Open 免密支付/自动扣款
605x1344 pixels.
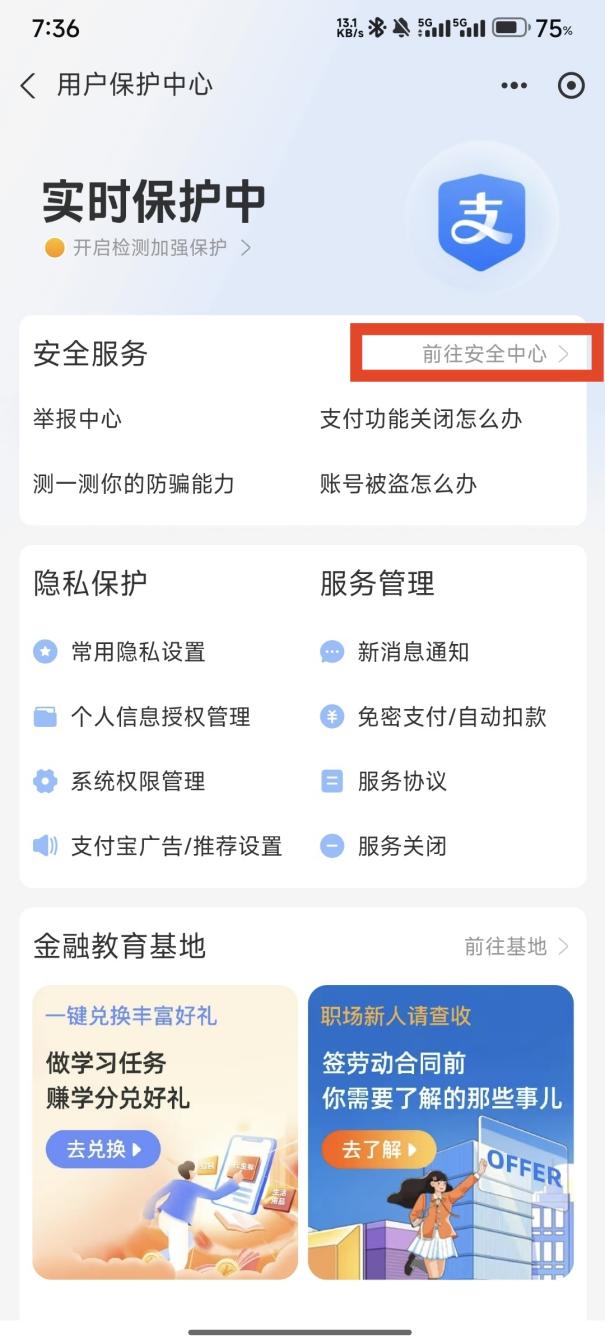pos(452,717)
